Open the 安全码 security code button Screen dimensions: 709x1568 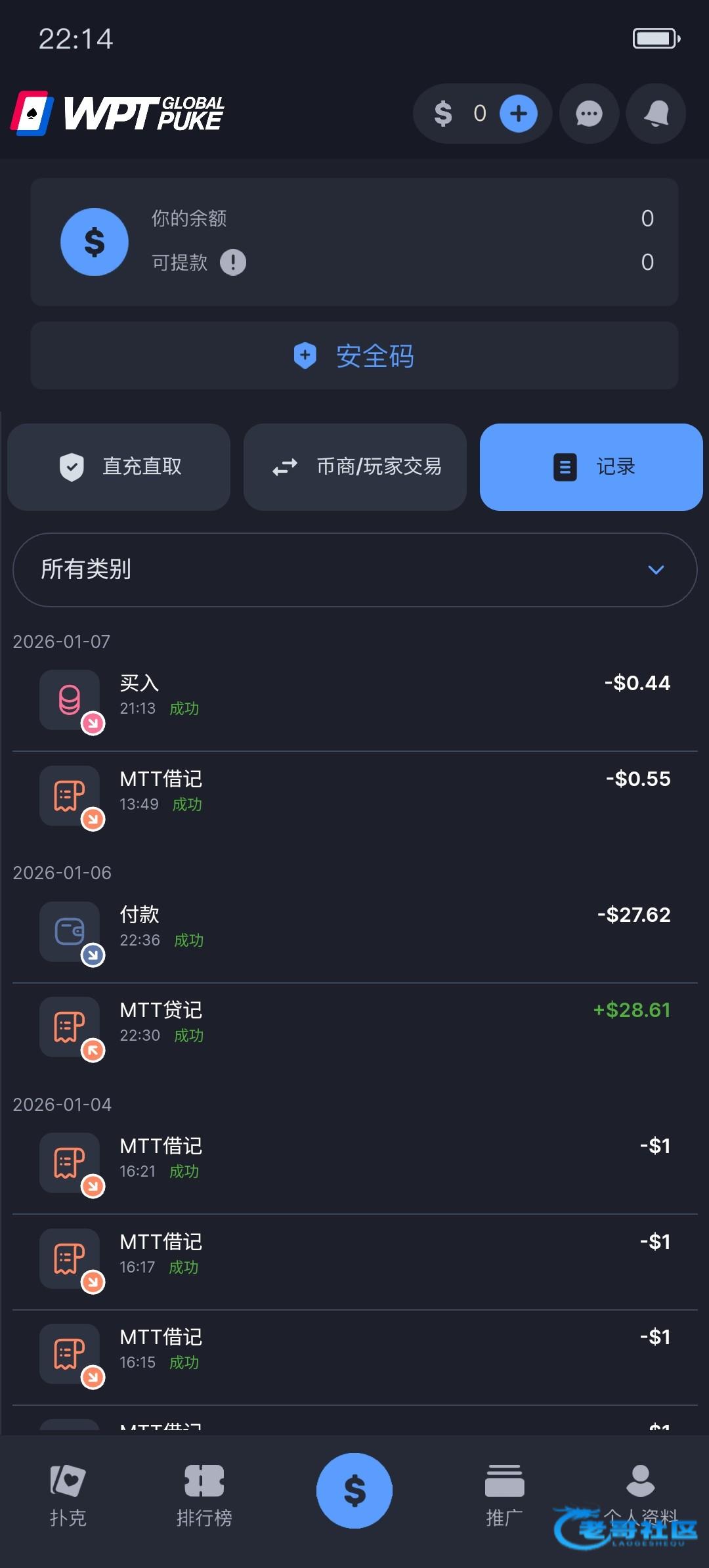coord(354,355)
